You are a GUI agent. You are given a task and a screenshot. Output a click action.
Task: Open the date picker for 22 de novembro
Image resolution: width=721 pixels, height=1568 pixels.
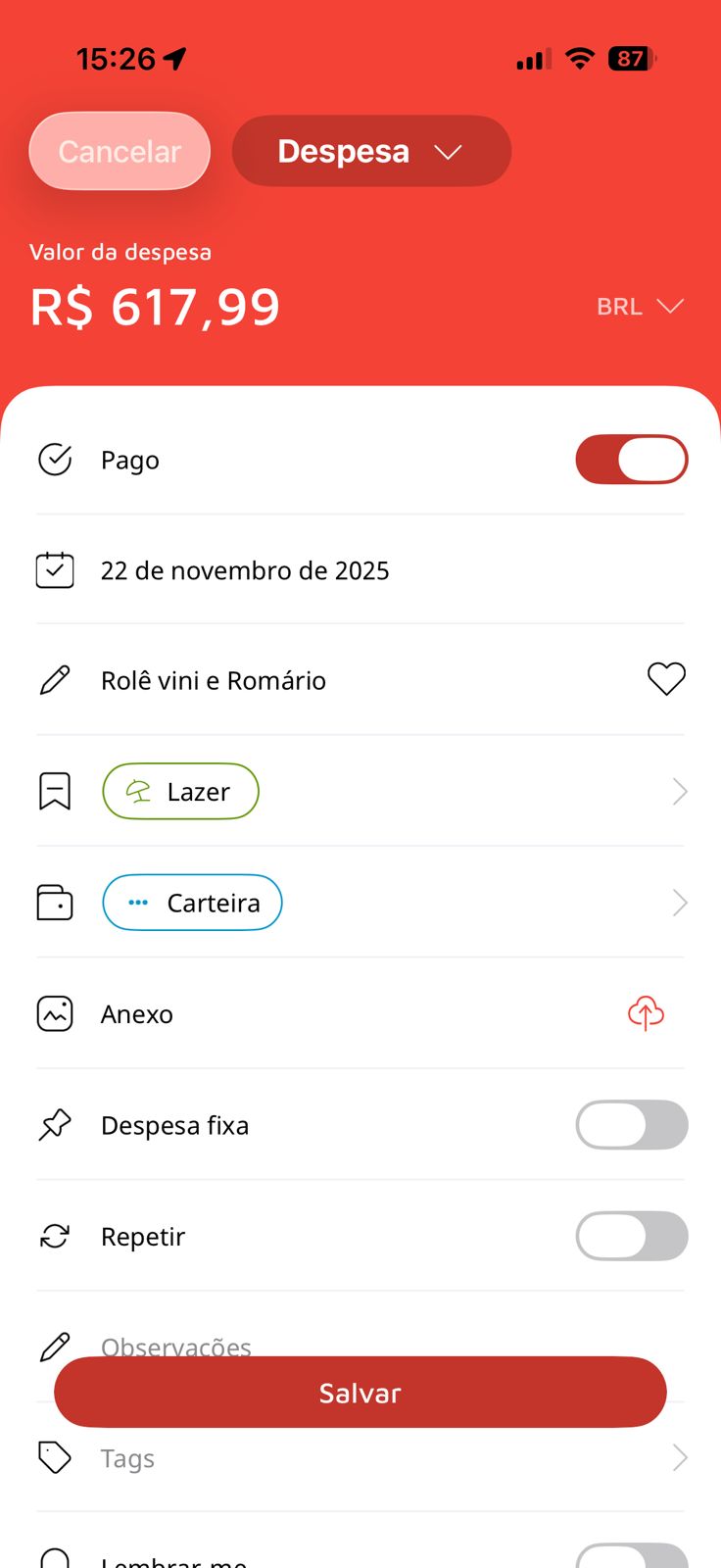(x=245, y=570)
